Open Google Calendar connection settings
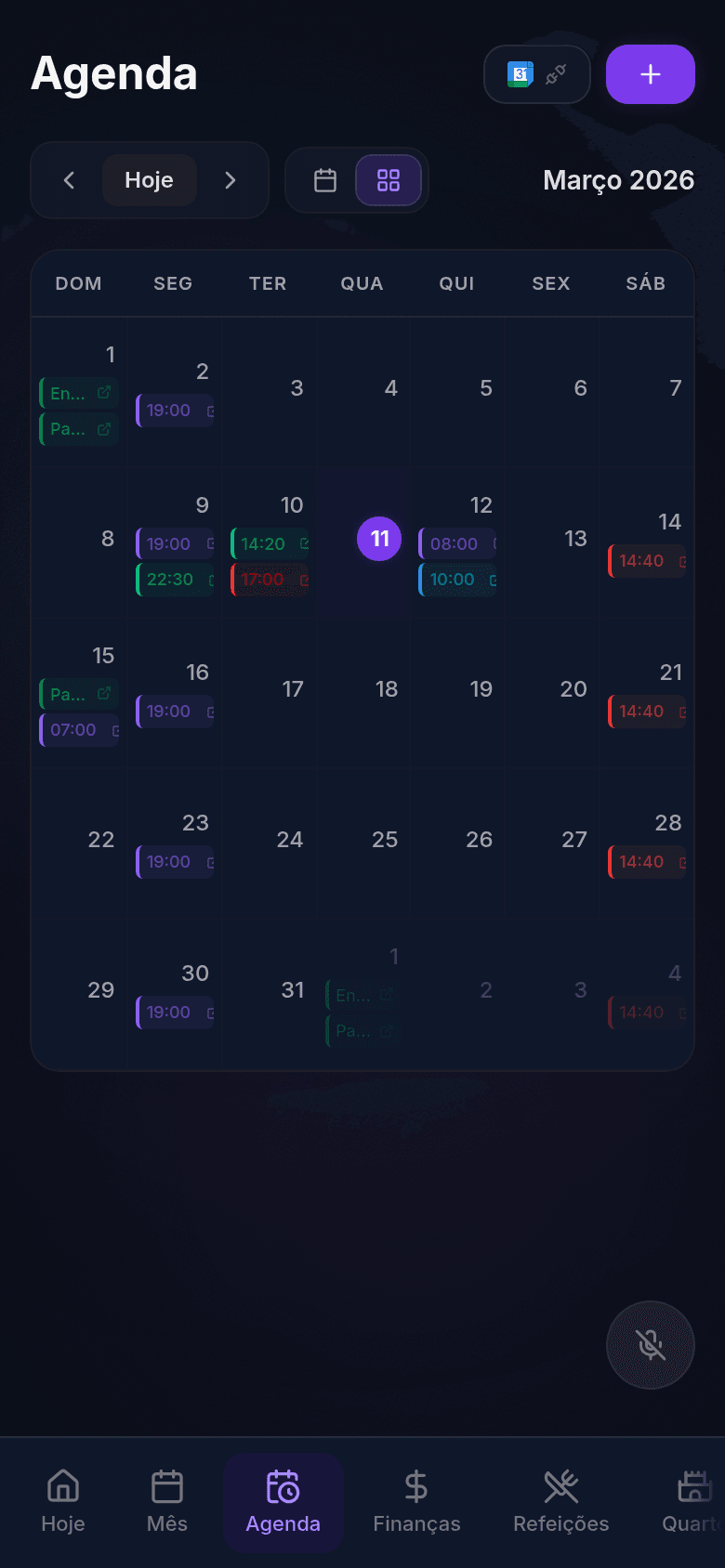Viewport: 725px width, 1568px height. [537, 74]
